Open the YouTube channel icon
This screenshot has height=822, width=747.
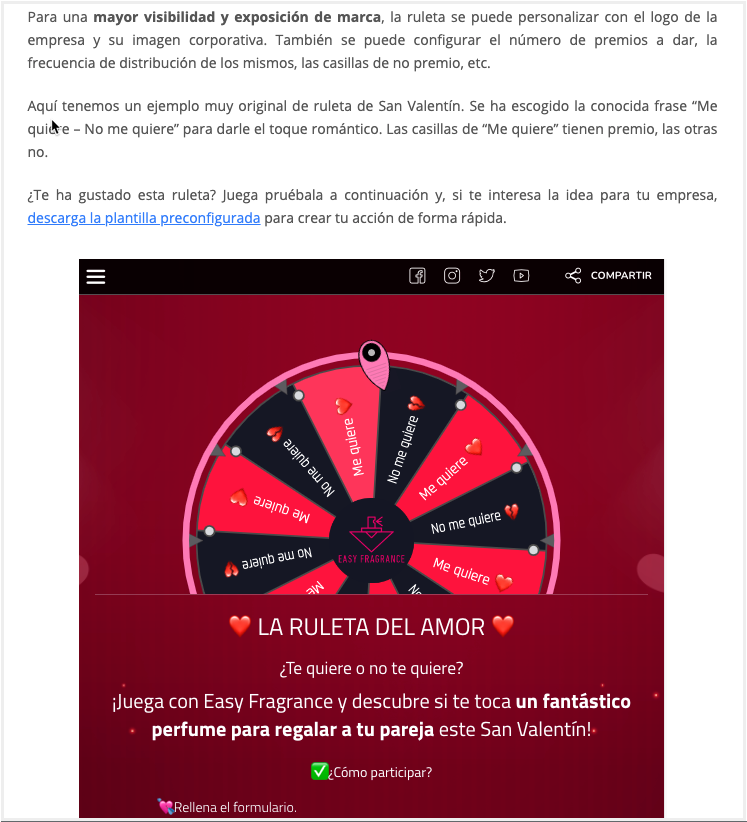coord(521,276)
